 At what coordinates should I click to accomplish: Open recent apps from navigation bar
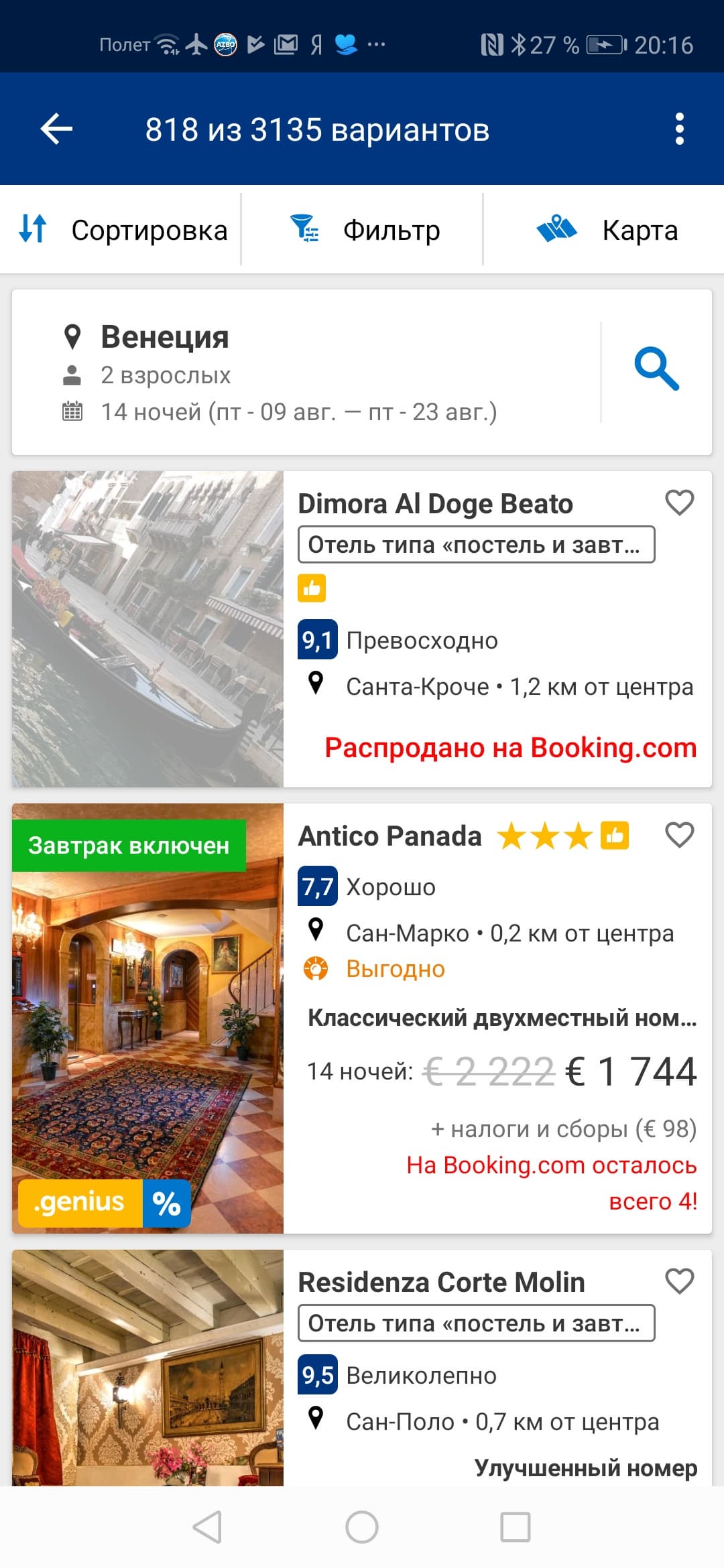516,1528
